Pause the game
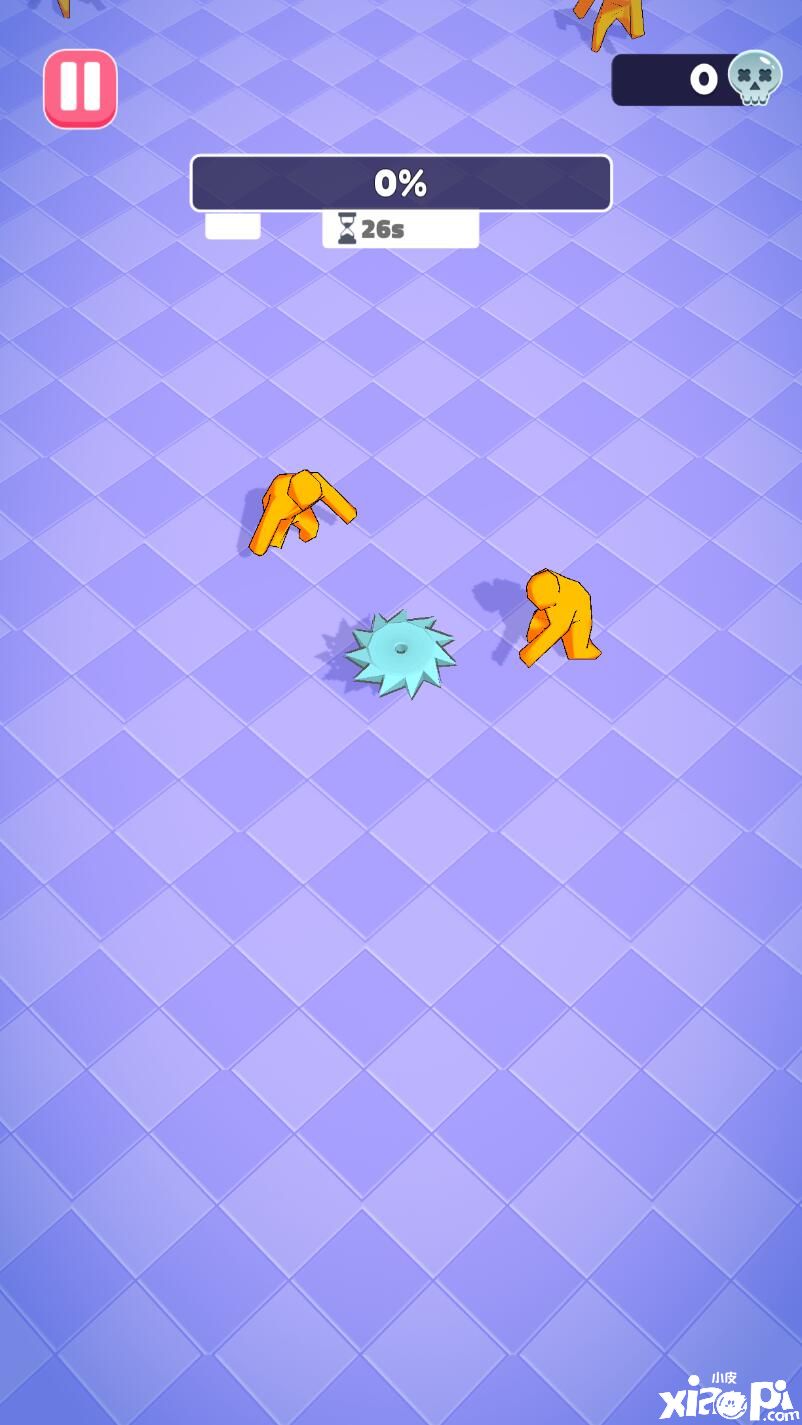The width and height of the screenshot is (802, 1425). click(x=80, y=88)
